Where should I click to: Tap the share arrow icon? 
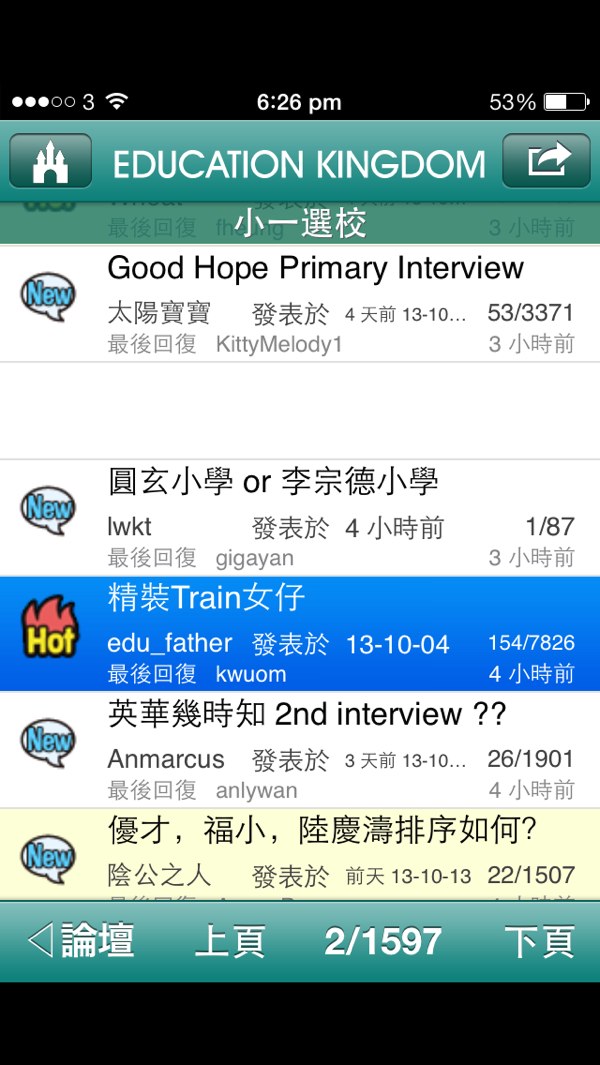[x=546, y=161]
